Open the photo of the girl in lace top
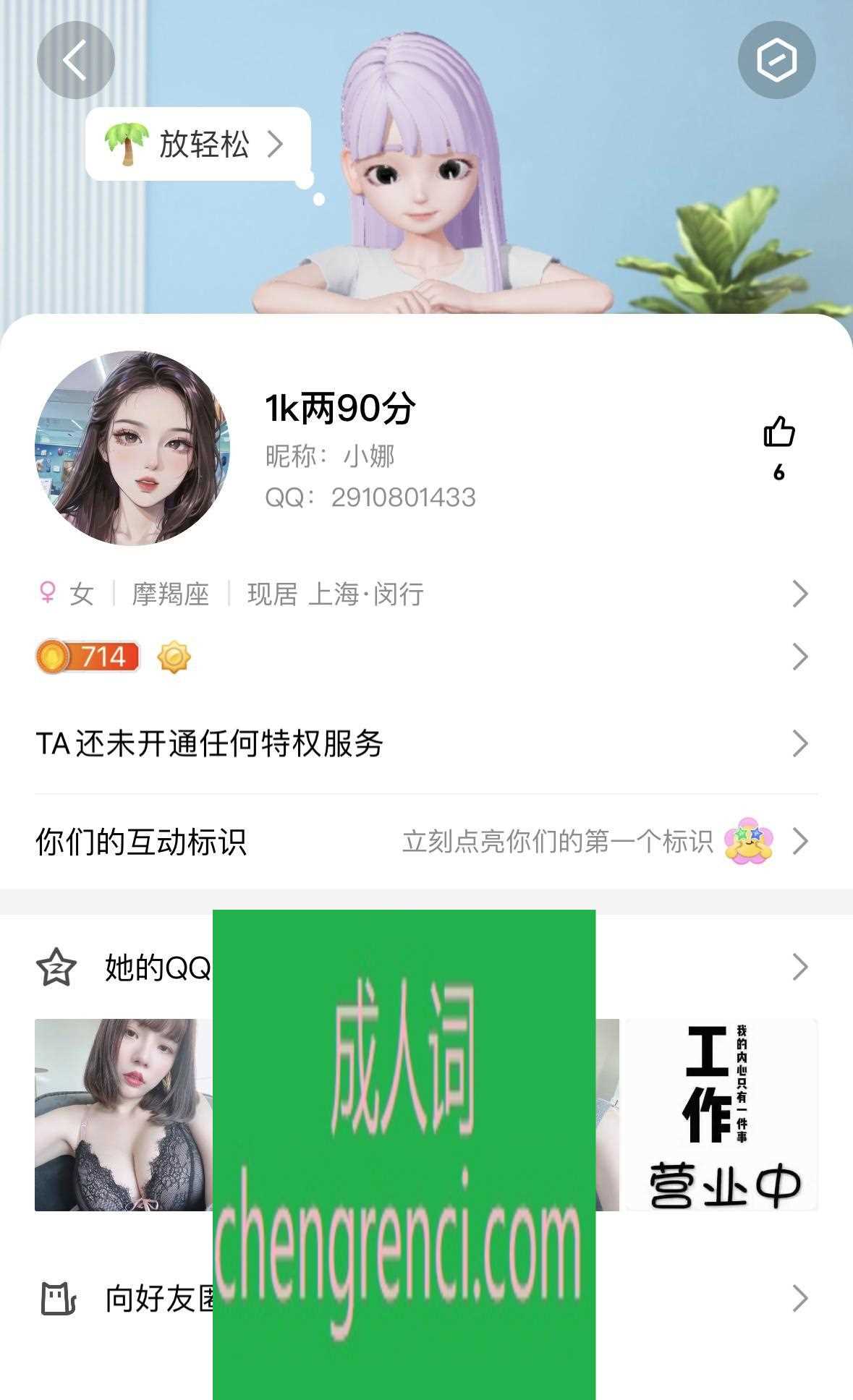The image size is (853, 1400). point(124,1115)
